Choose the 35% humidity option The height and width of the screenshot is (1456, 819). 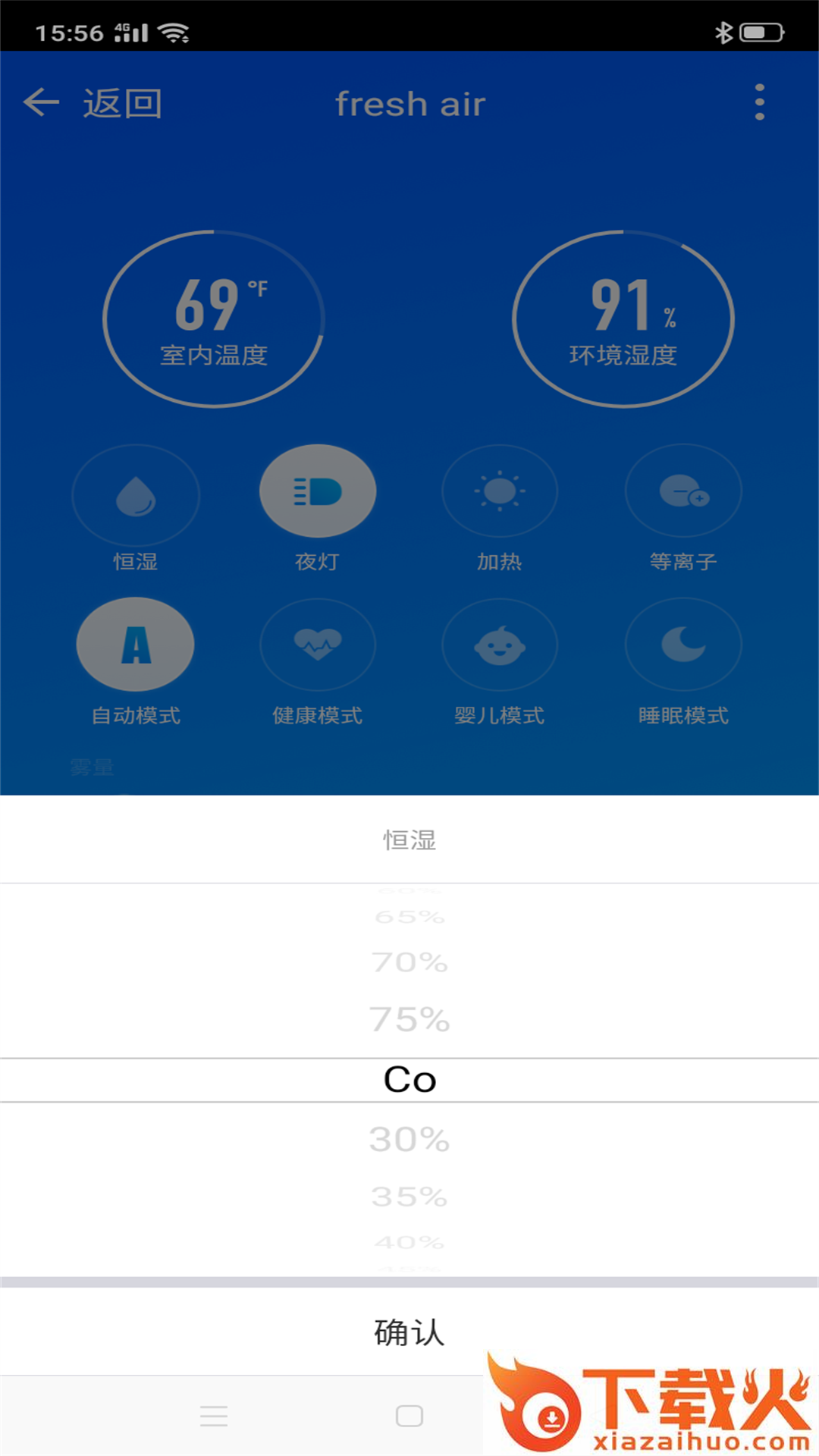coord(409,1197)
